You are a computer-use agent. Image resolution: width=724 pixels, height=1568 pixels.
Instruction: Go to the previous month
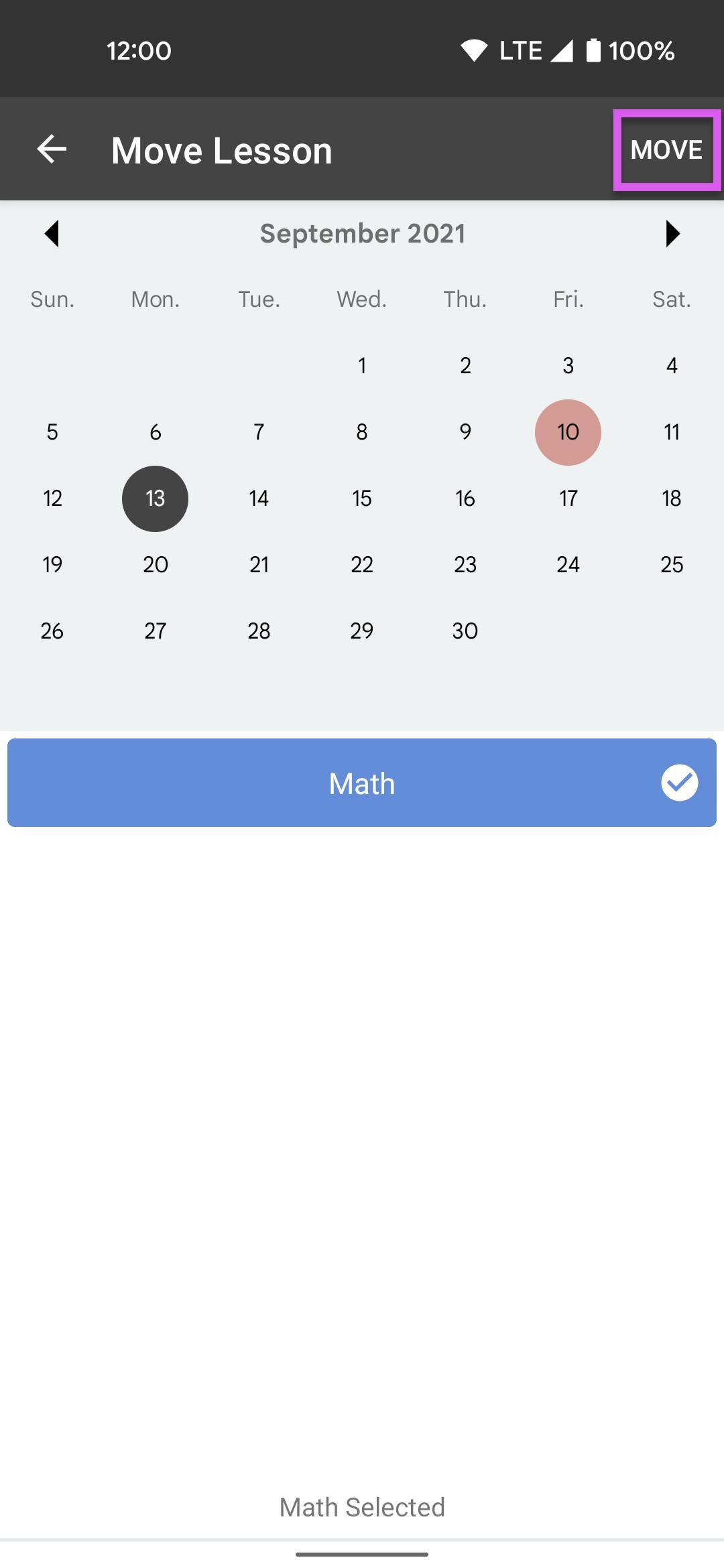(x=52, y=233)
